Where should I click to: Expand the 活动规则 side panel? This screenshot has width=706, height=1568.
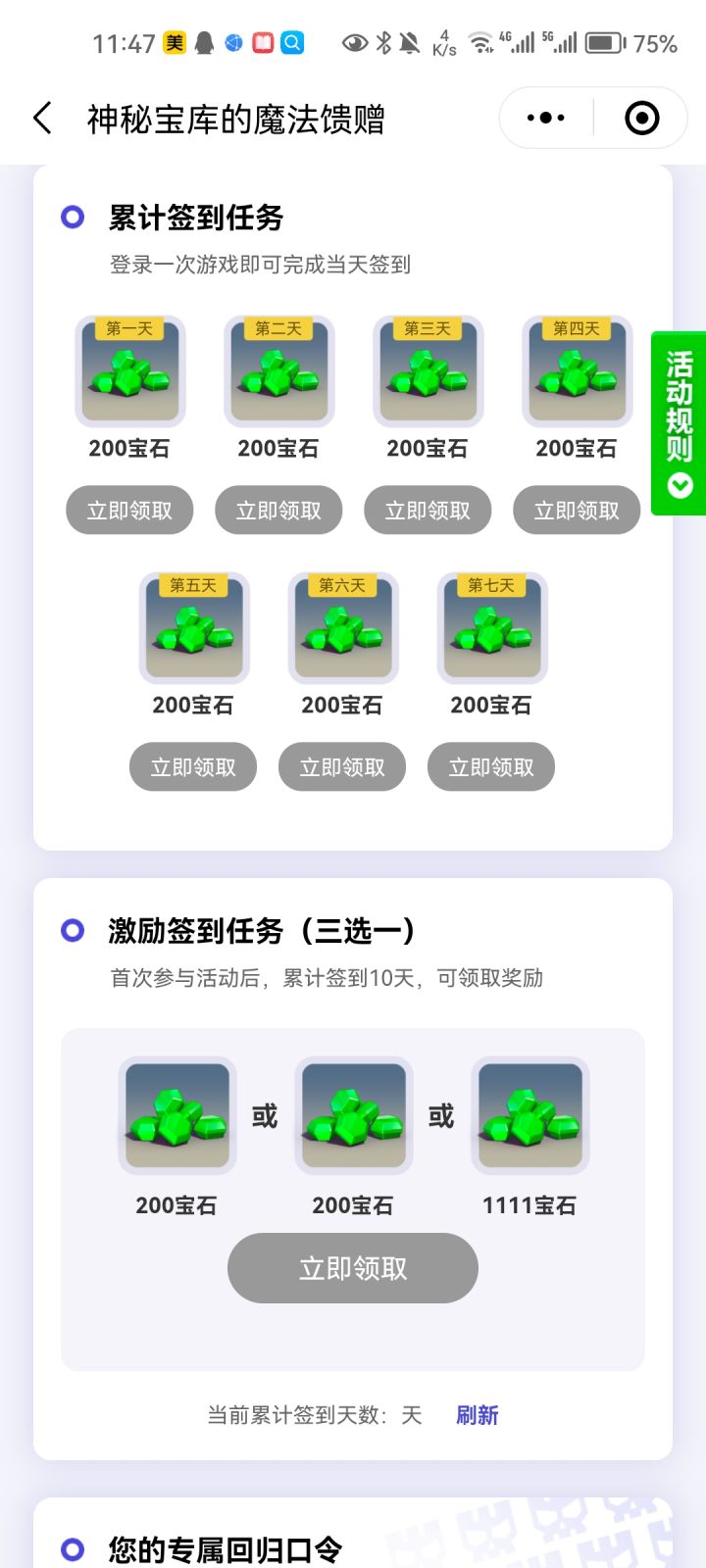(680, 421)
